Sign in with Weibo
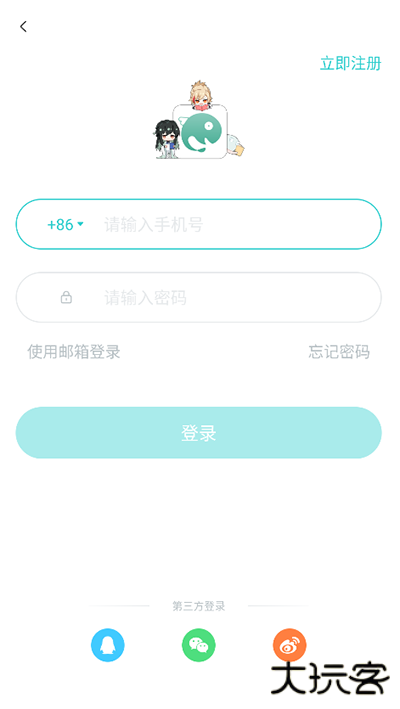The height and width of the screenshot is (709, 400). [290, 645]
